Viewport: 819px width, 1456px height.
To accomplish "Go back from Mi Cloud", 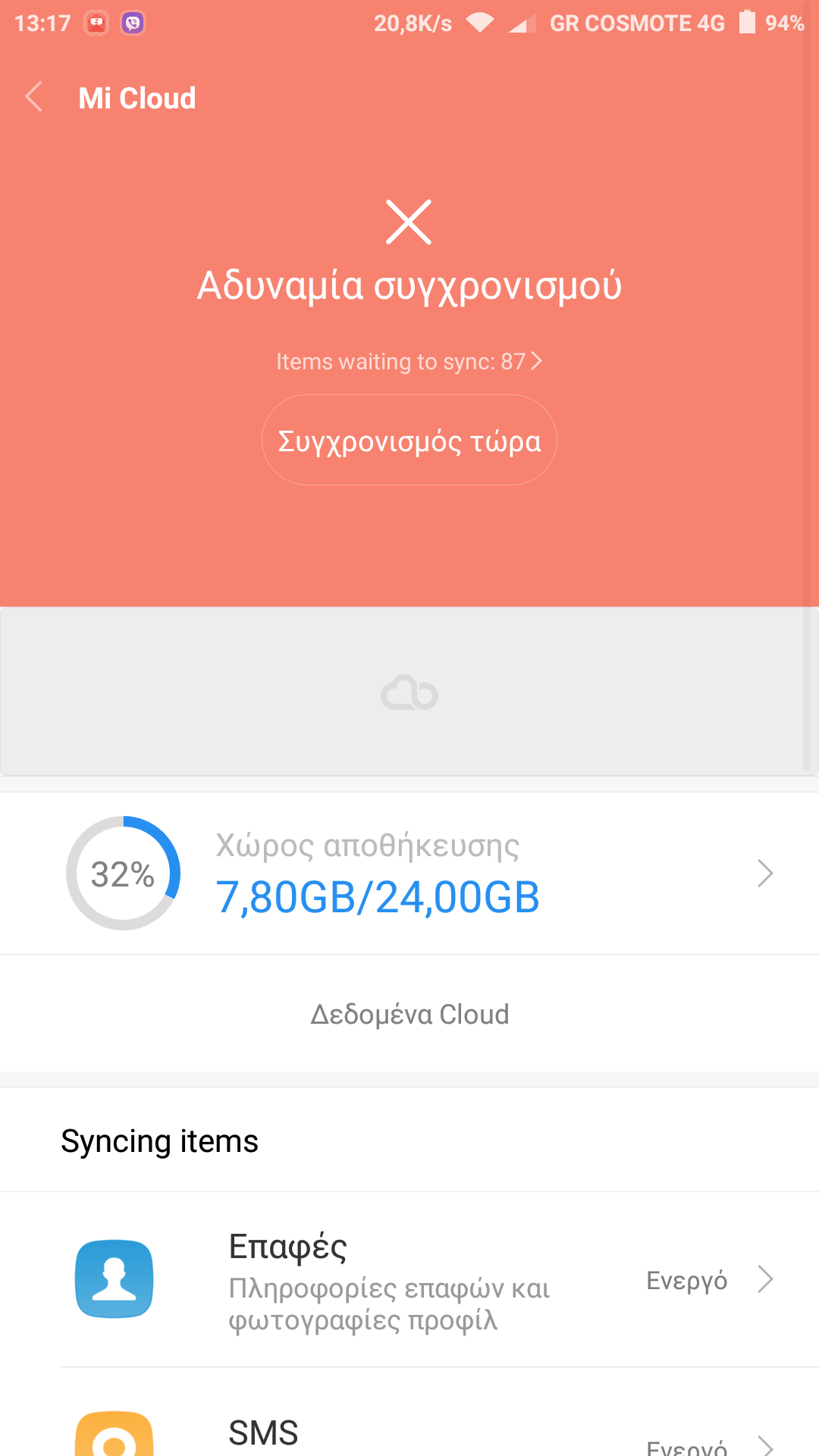I will 34,97.
